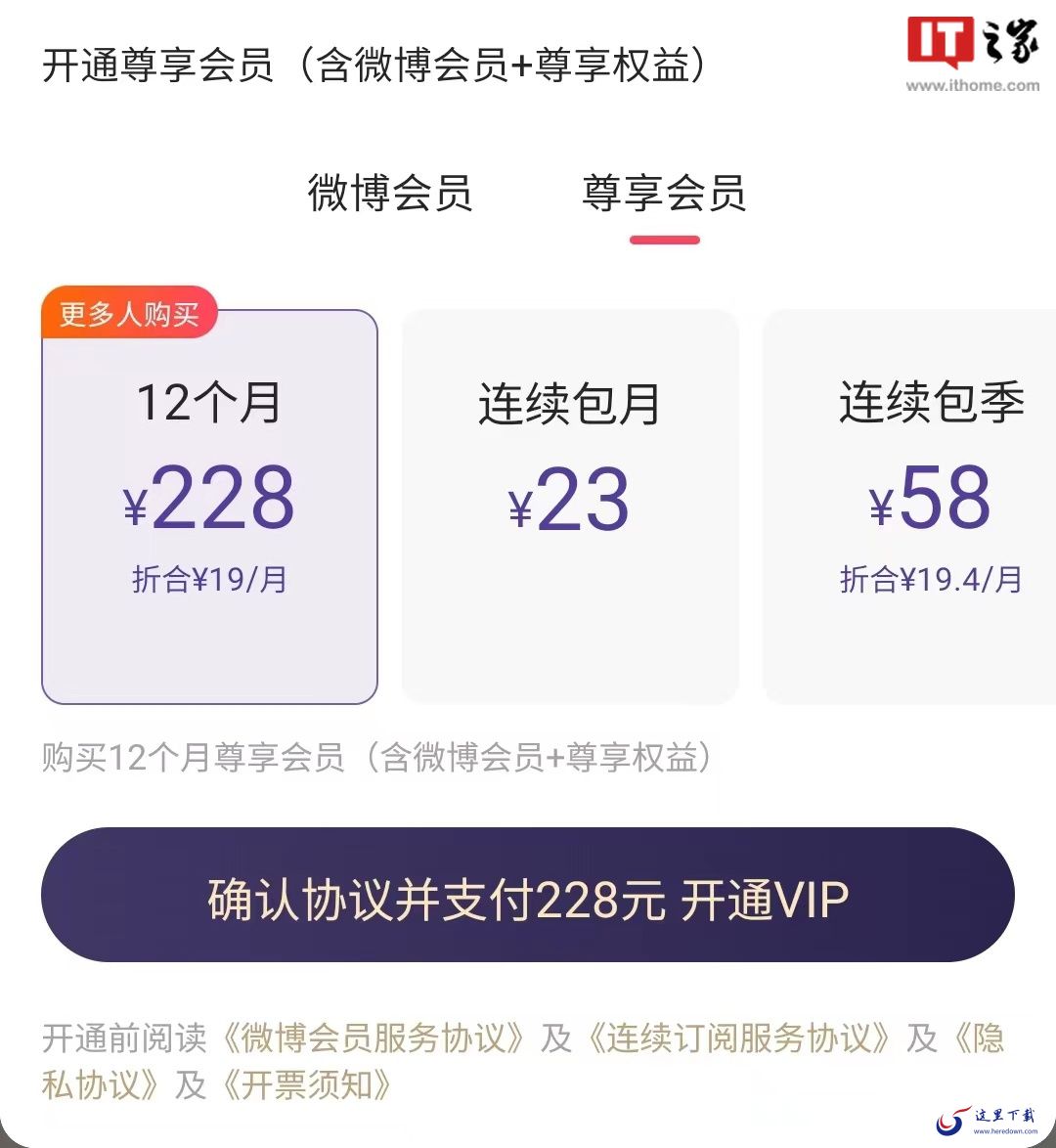View the 《隐私协议》 privacy agreement
Image resolution: width=1056 pixels, height=1148 pixels.
tap(98, 1084)
